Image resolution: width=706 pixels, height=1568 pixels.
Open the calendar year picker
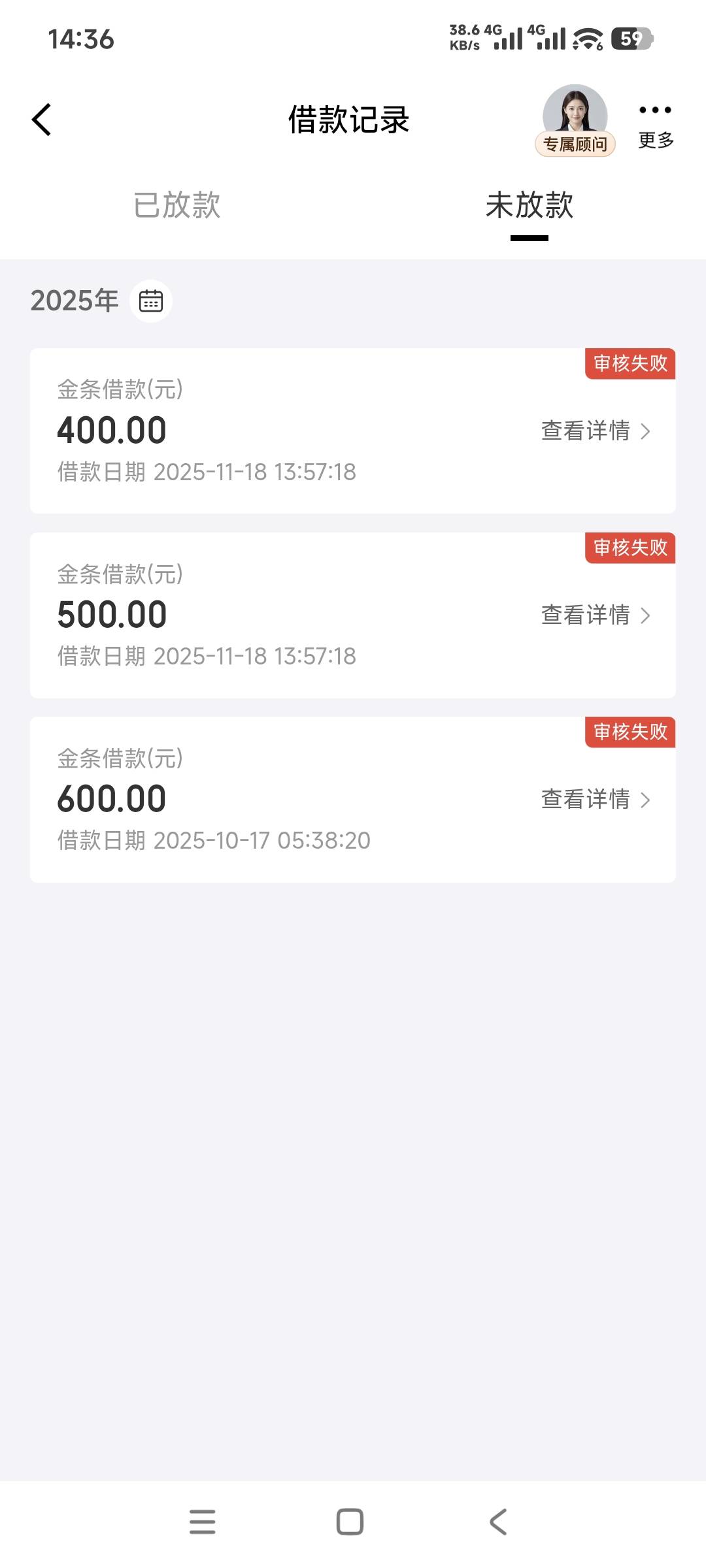click(x=151, y=301)
